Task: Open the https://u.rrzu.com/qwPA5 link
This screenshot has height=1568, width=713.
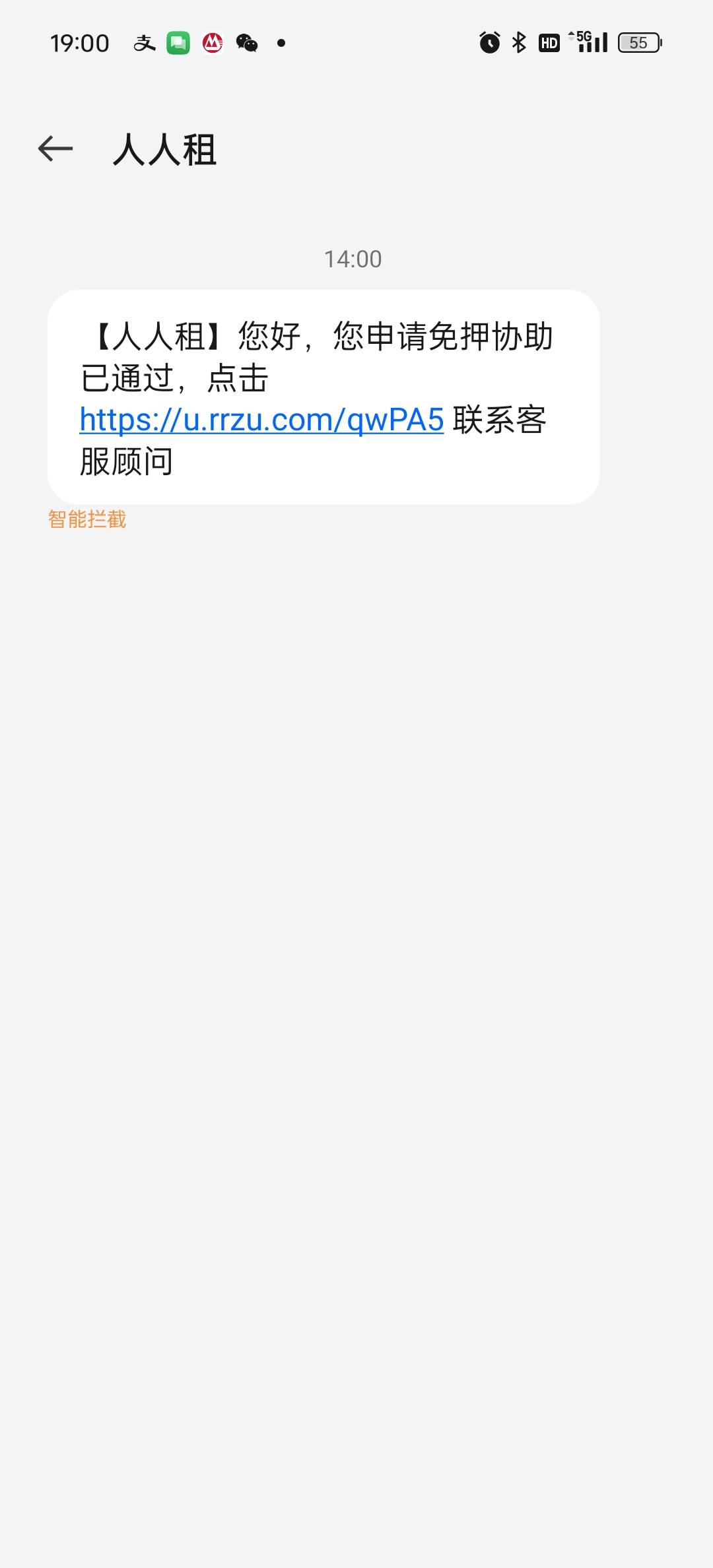Action: click(x=261, y=420)
